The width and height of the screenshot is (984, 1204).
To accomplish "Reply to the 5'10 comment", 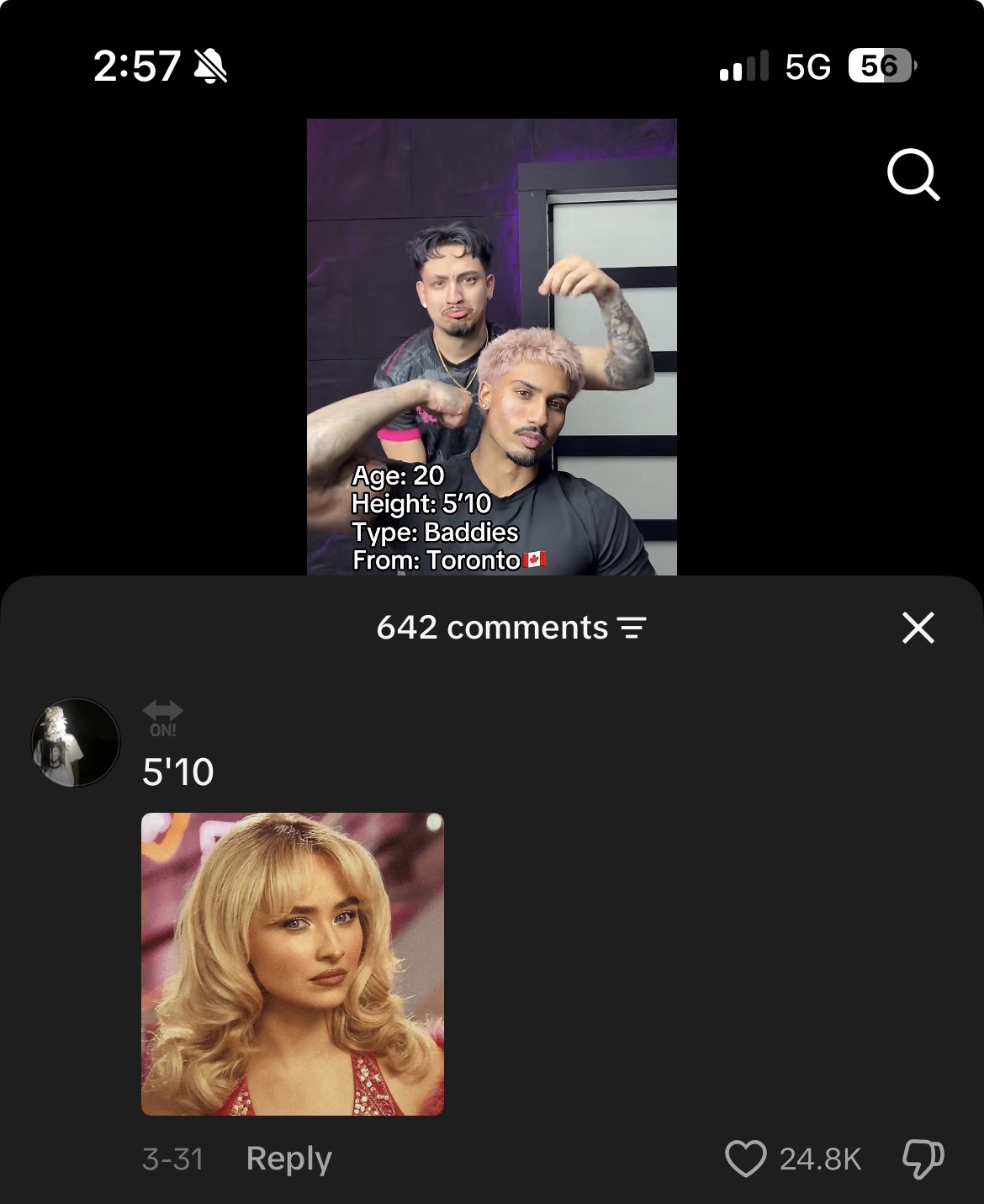I will click(x=288, y=1159).
